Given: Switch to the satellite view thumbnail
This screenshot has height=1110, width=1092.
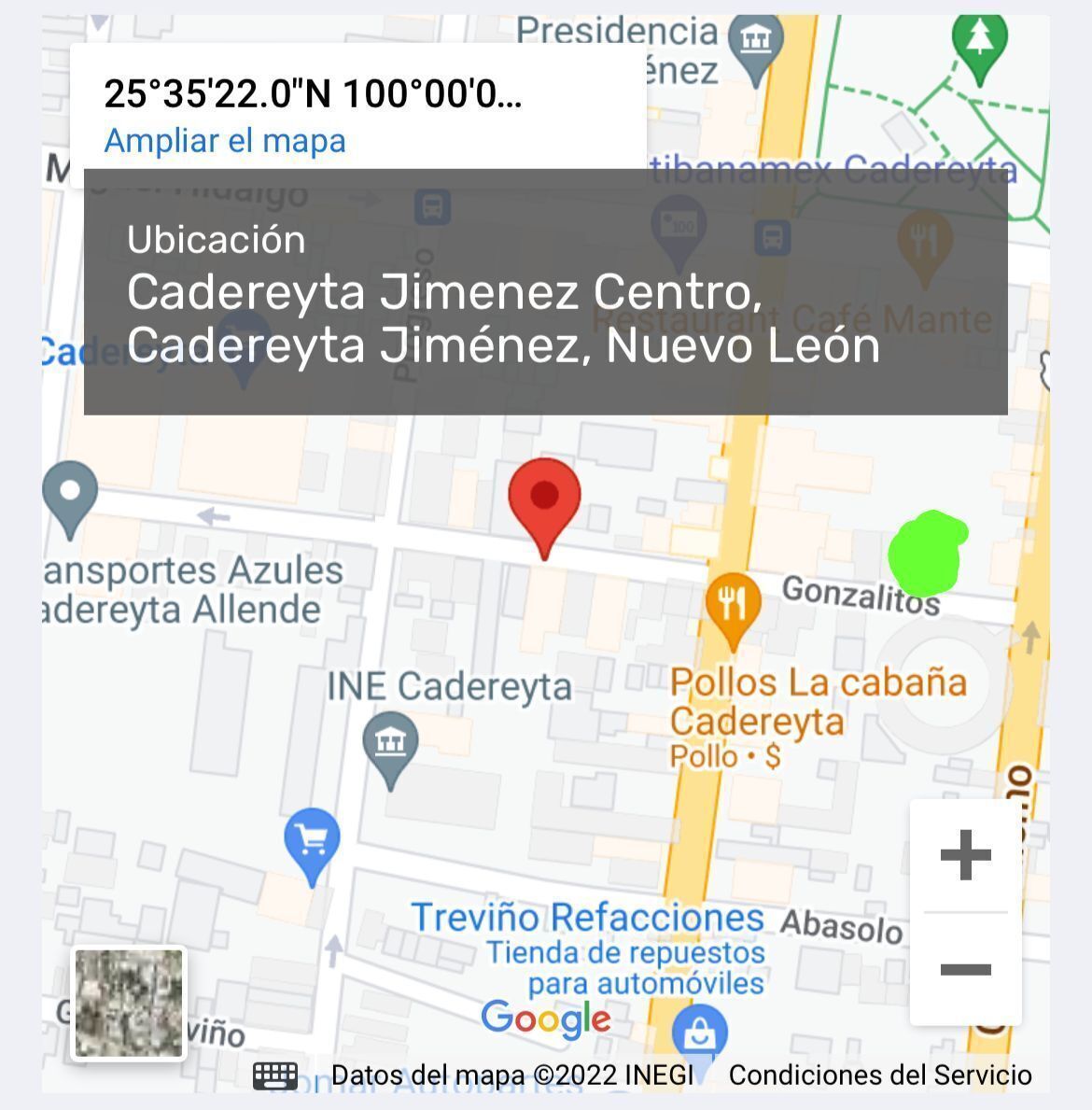Looking at the screenshot, I should coord(129,1004).
